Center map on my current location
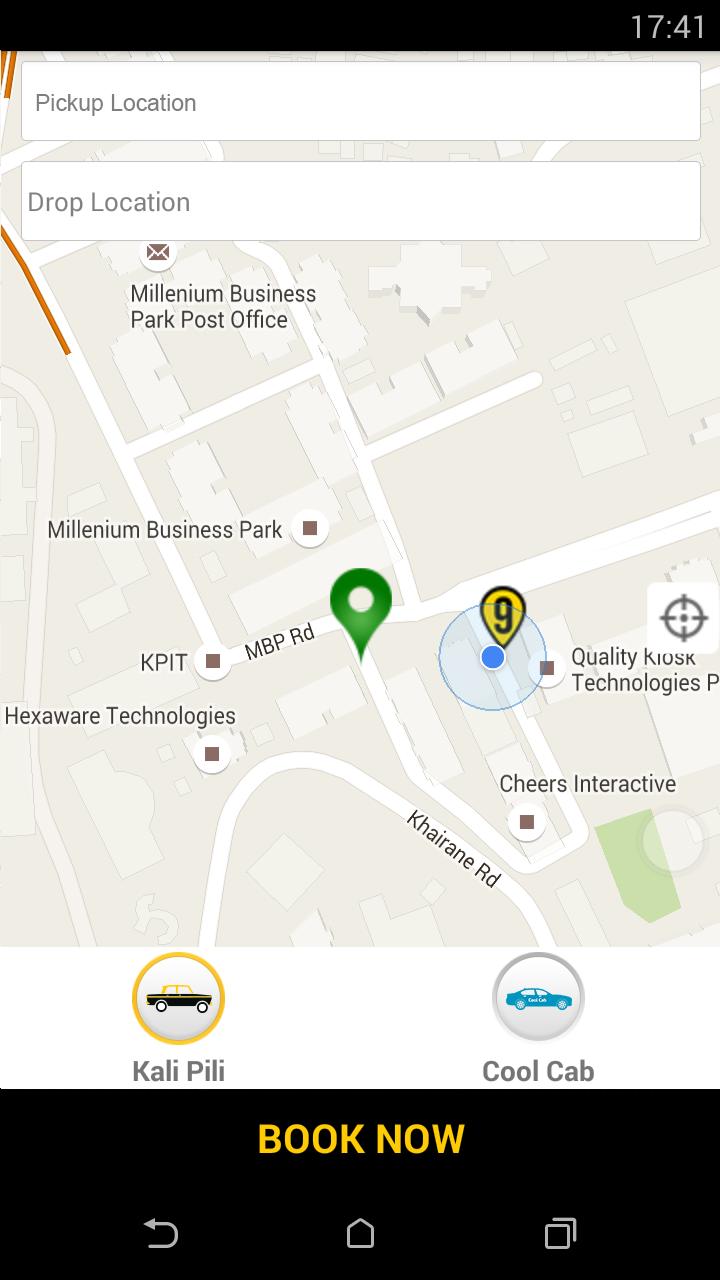720x1280 pixels. click(x=684, y=618)
